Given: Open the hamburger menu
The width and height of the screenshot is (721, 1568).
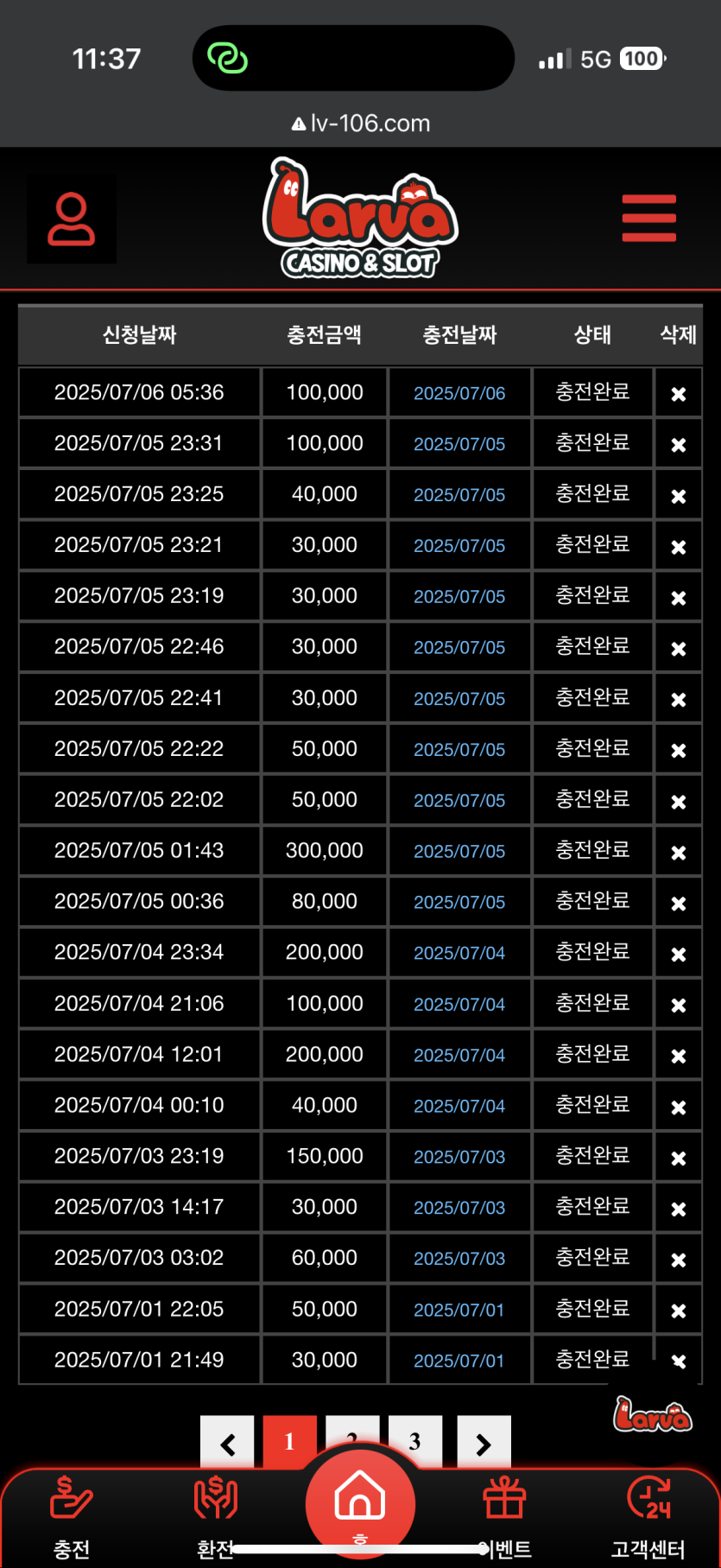Looking at the screenshot, I should (x=648, y=219).
